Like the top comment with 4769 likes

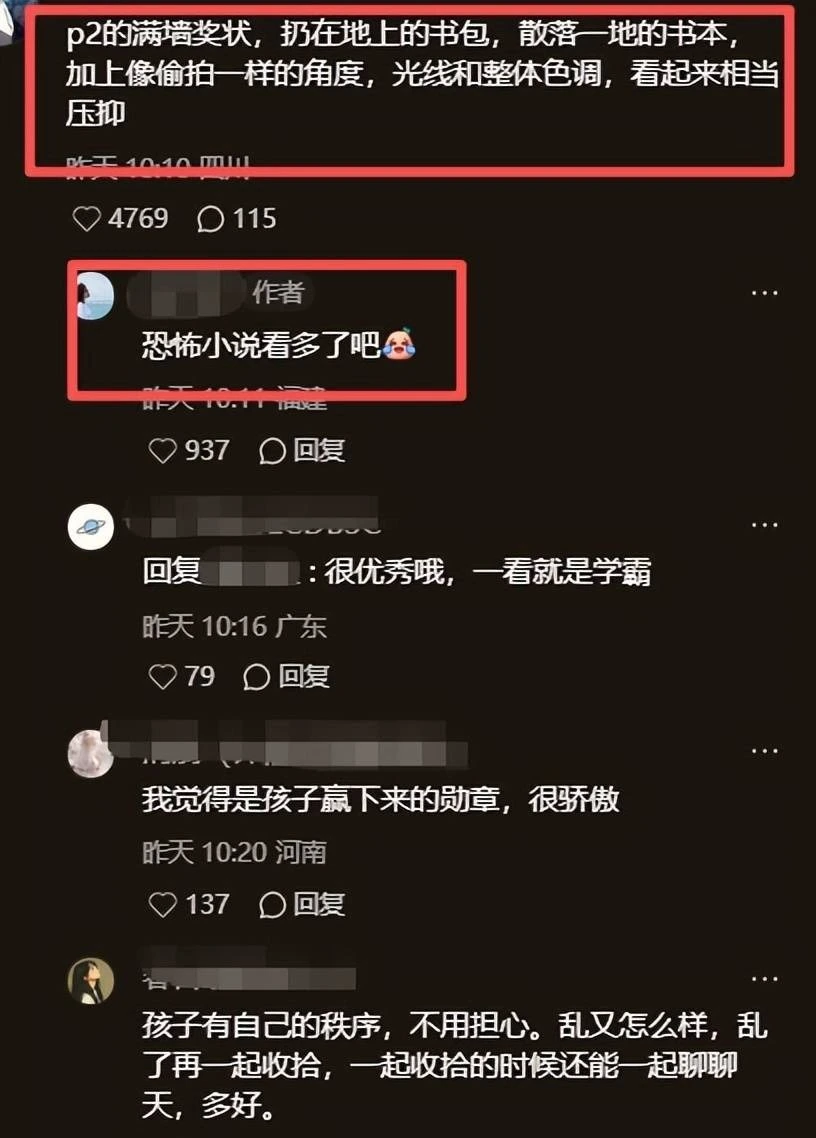87,219
